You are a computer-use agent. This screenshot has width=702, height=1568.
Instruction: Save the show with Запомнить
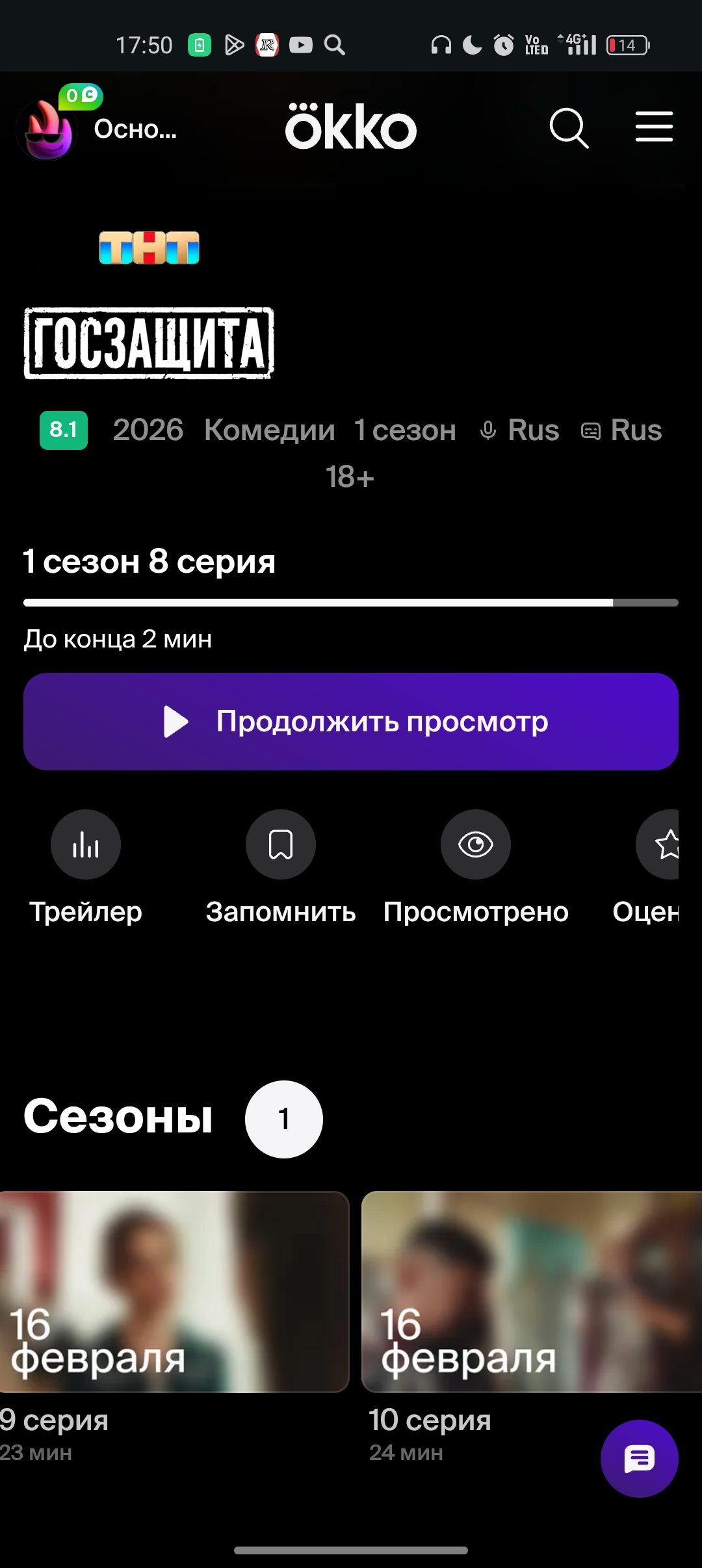pyautogui.click(x=281, y=844)
